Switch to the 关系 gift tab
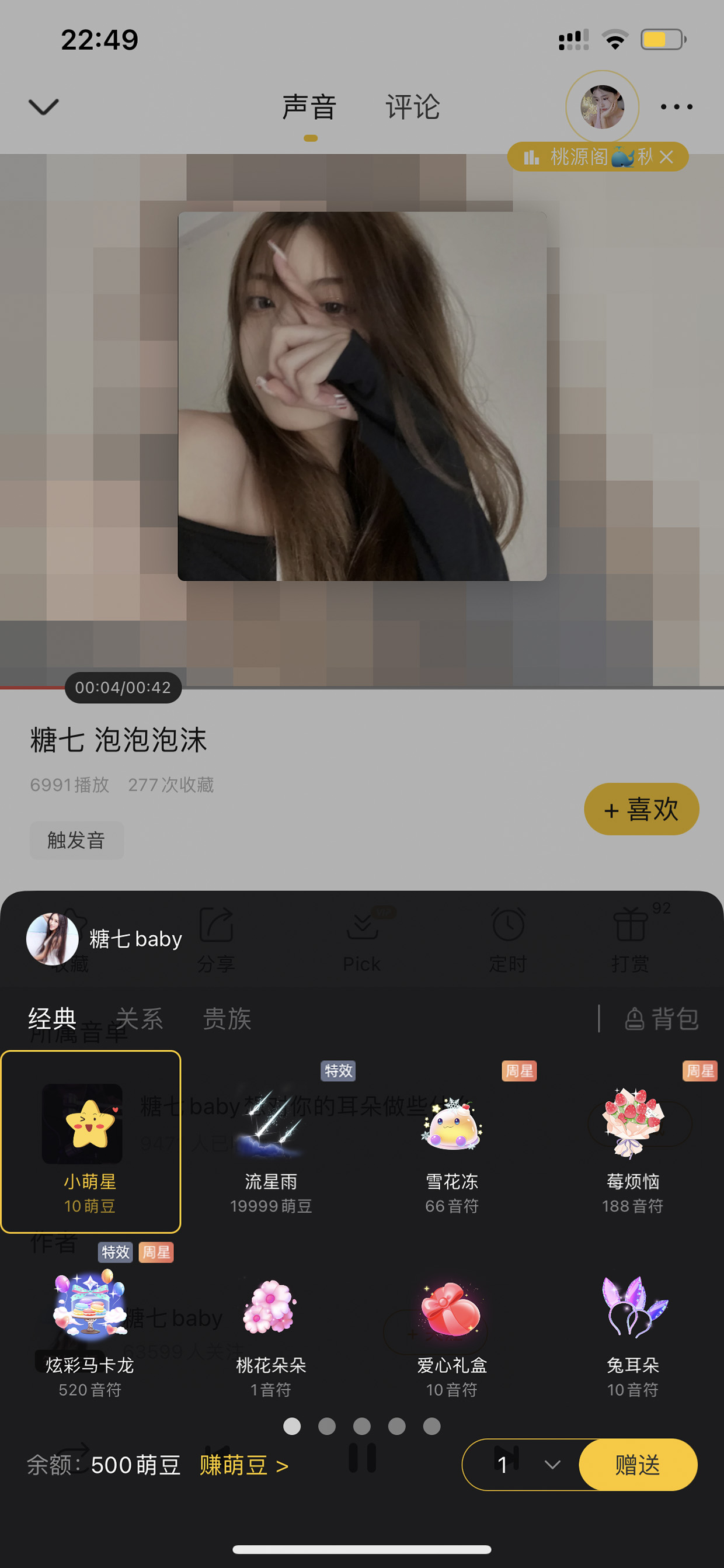Viewport: 724px width, 1568px height. point(140,1018)
